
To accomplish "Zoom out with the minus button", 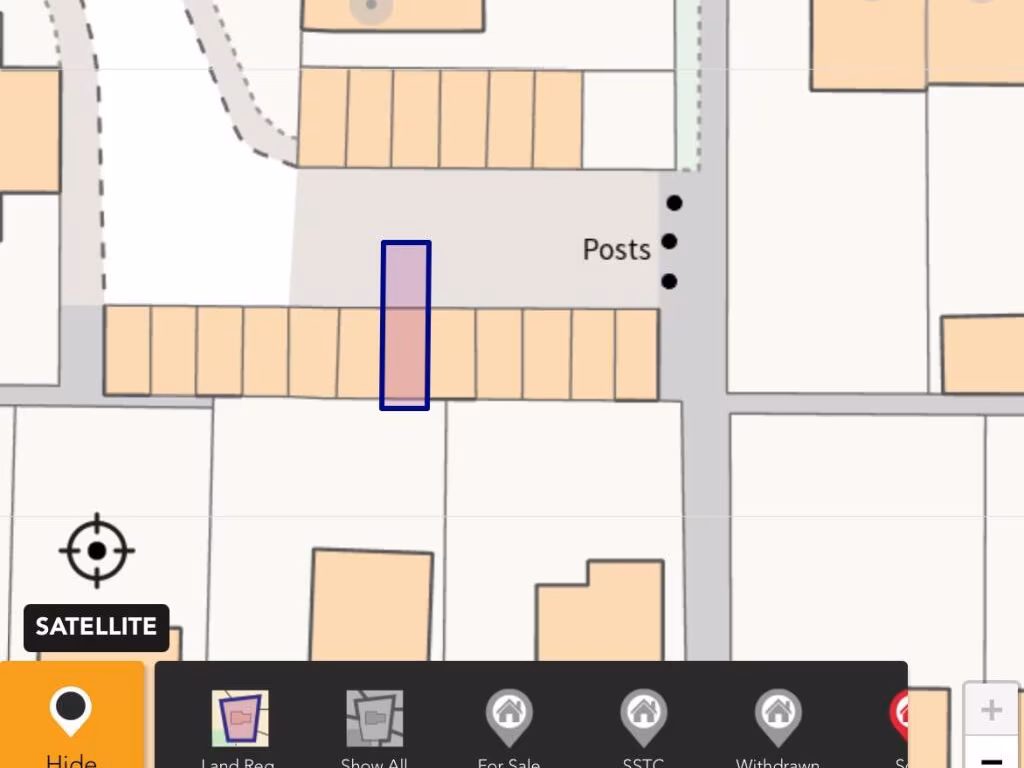I will 991,758.
